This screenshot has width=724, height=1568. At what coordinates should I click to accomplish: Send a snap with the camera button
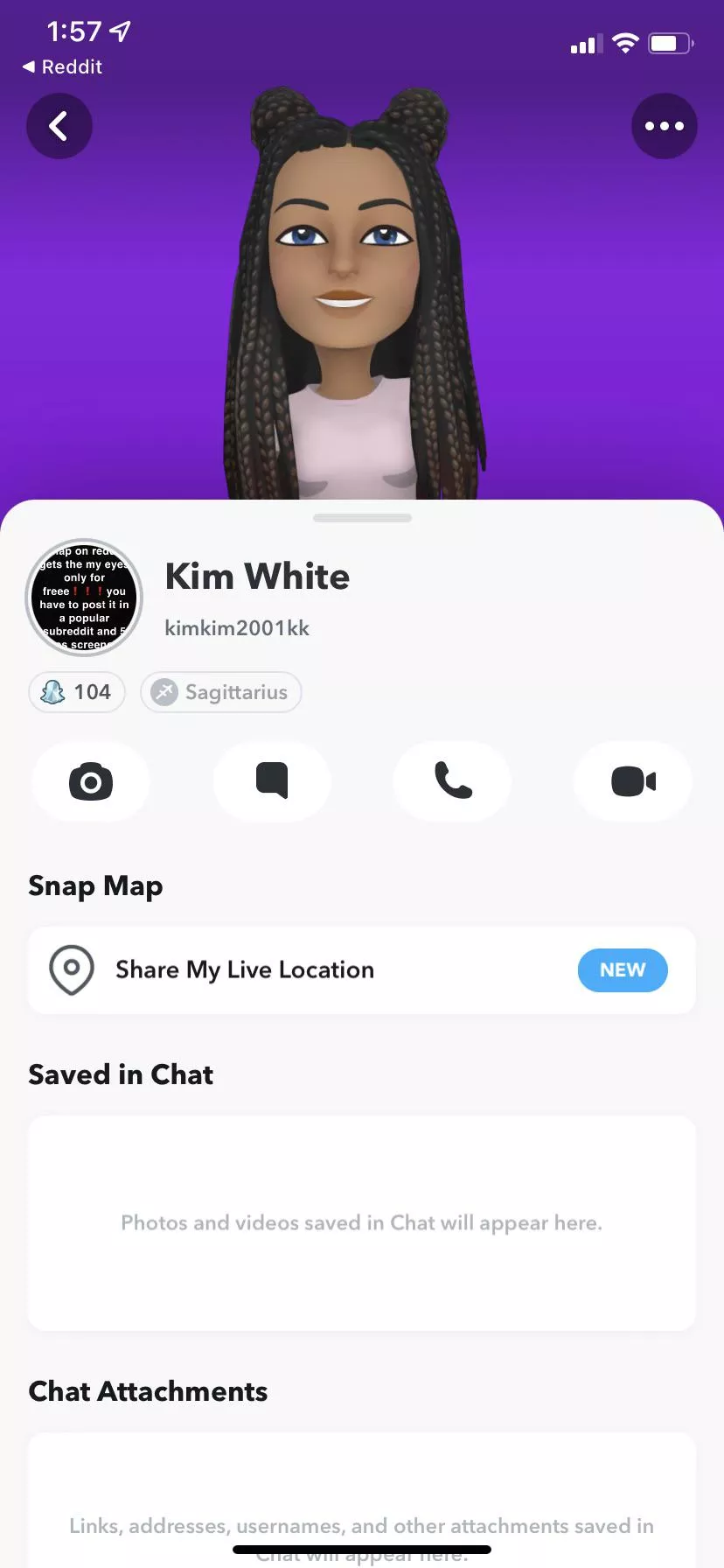click(91, 781)
